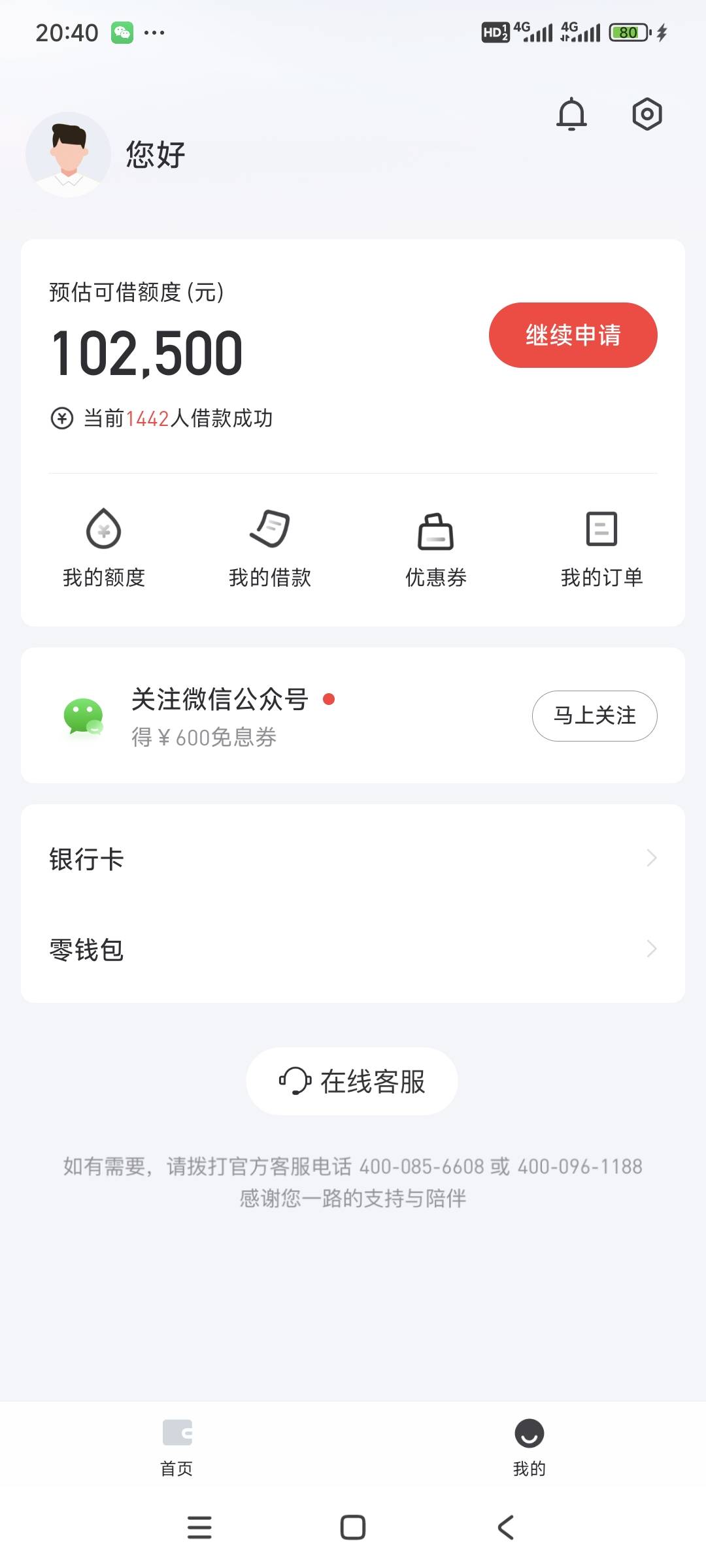Image resolution: width=706 pixels, height=1568 pixels.
Task: Open the settings gear icon
Action: [x=647, y=114]
